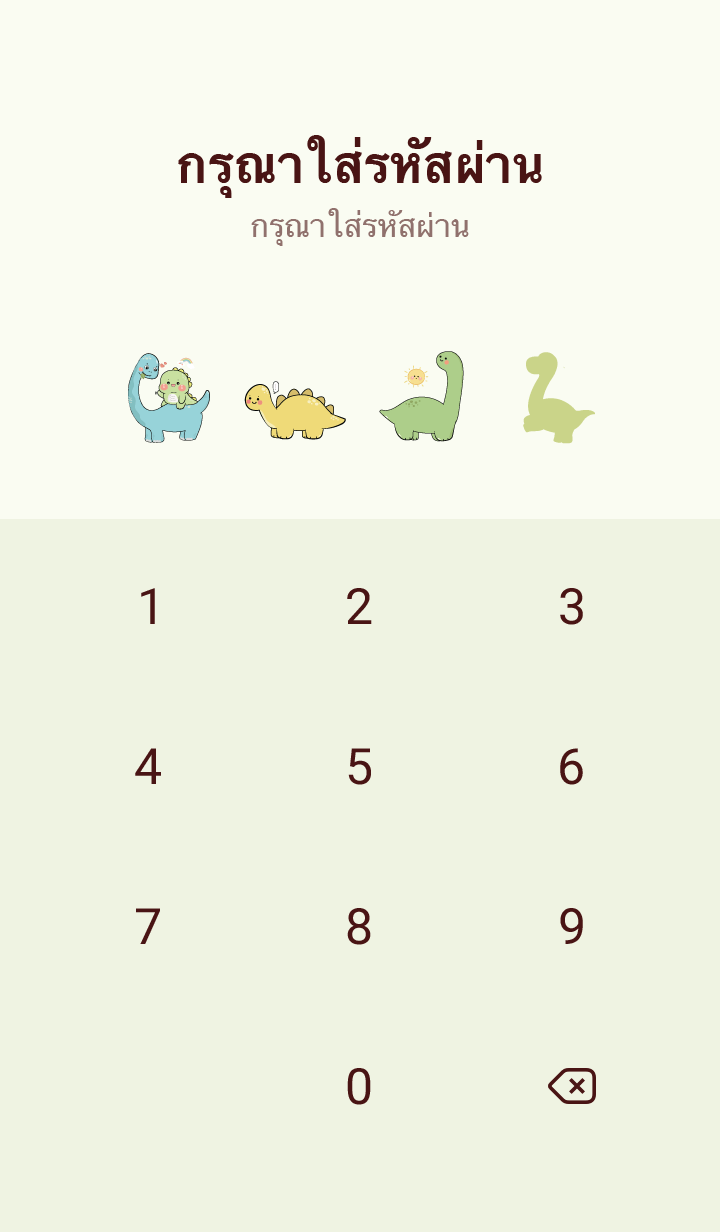The width and height of the screenshot is (720, 1232).
Task: Enter digit 0 on the keypad
Action: (359, 1087)
